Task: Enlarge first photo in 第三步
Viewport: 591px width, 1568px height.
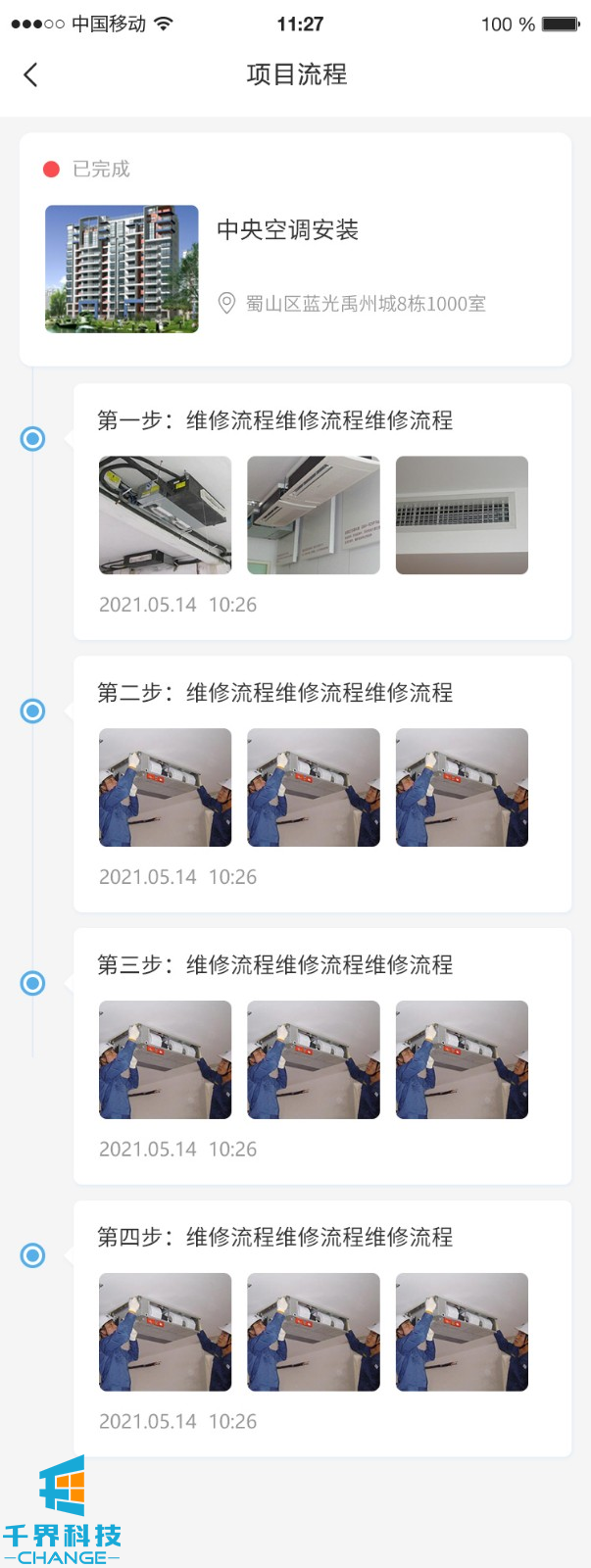Action: [165, 1059]
